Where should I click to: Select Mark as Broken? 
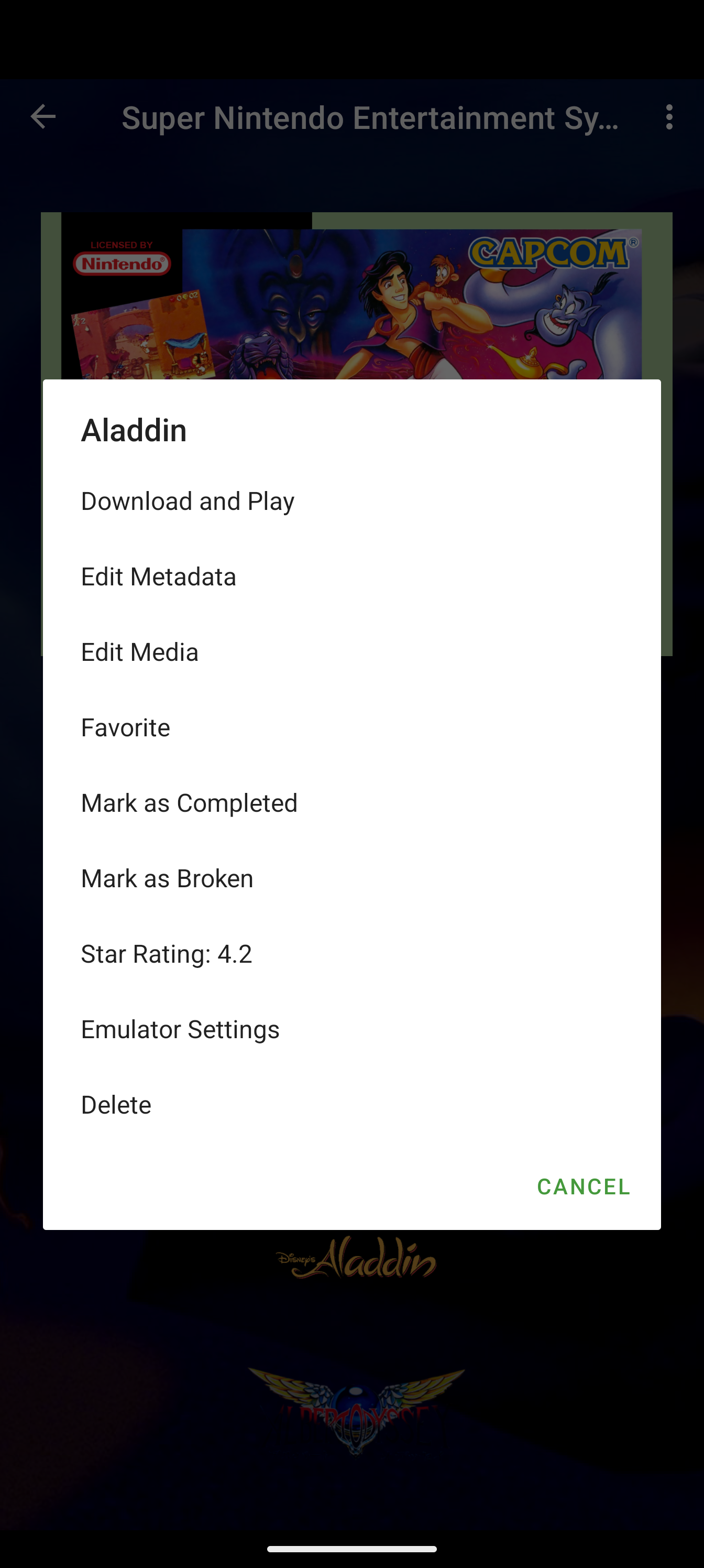[x=351, y=879]
